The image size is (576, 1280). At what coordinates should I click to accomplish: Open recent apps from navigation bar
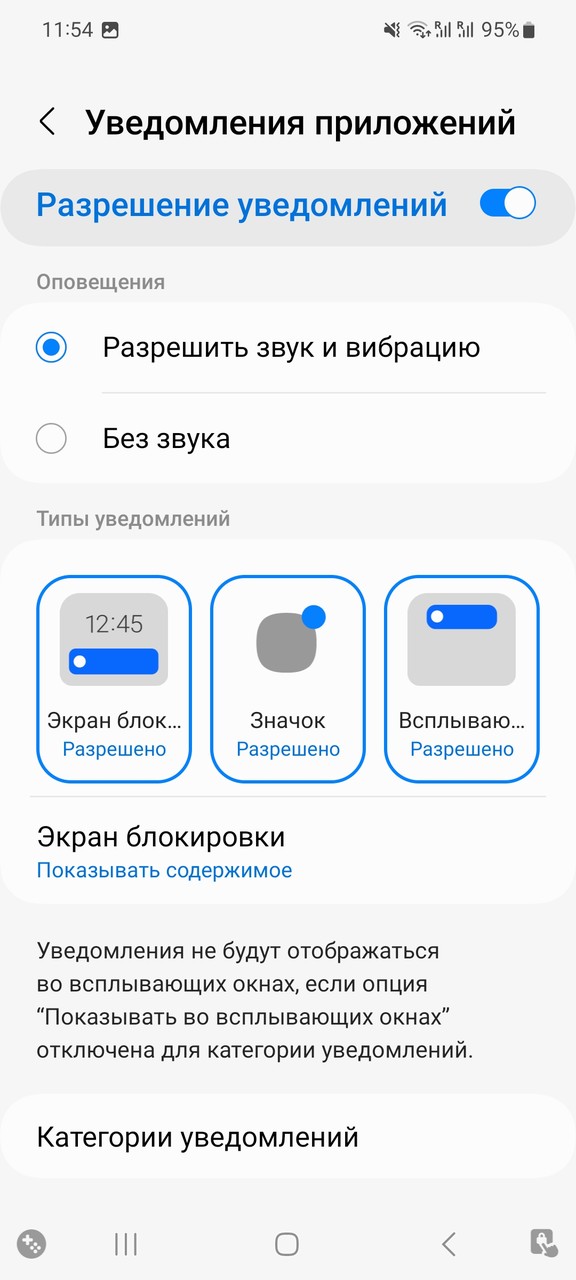click(x=126, y=1243)
